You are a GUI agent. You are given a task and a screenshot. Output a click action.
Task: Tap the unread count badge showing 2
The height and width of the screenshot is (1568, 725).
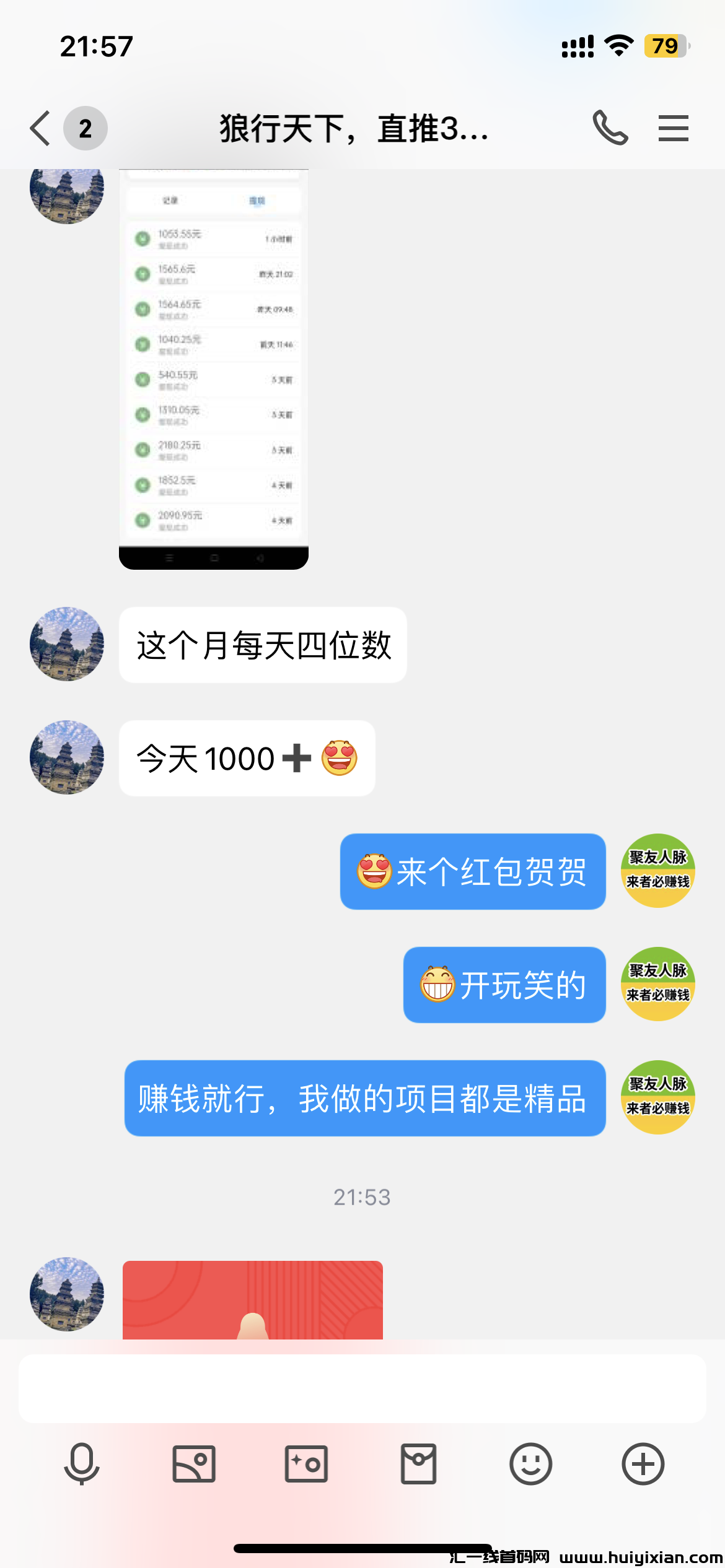point(84,128)
